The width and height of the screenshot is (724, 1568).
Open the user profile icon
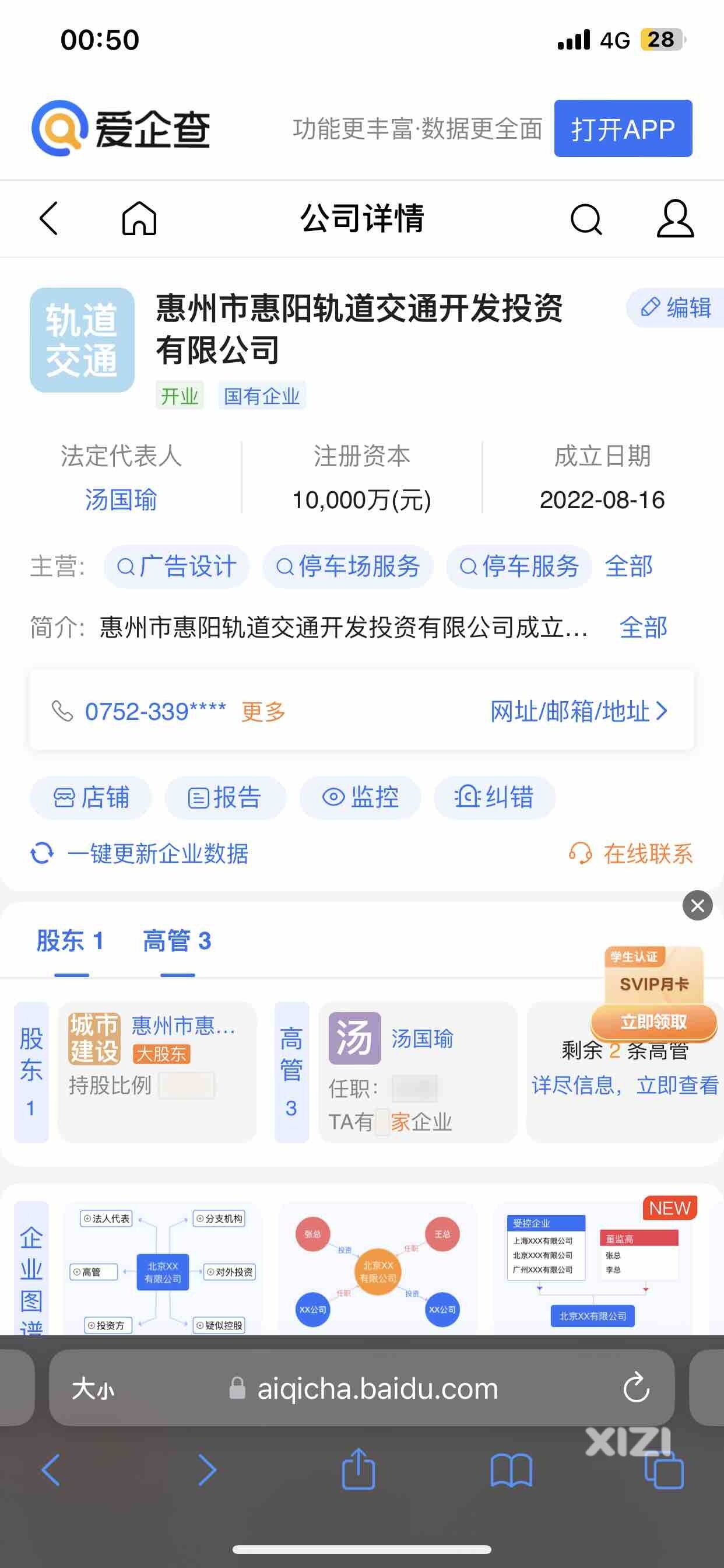pos(674,219)
